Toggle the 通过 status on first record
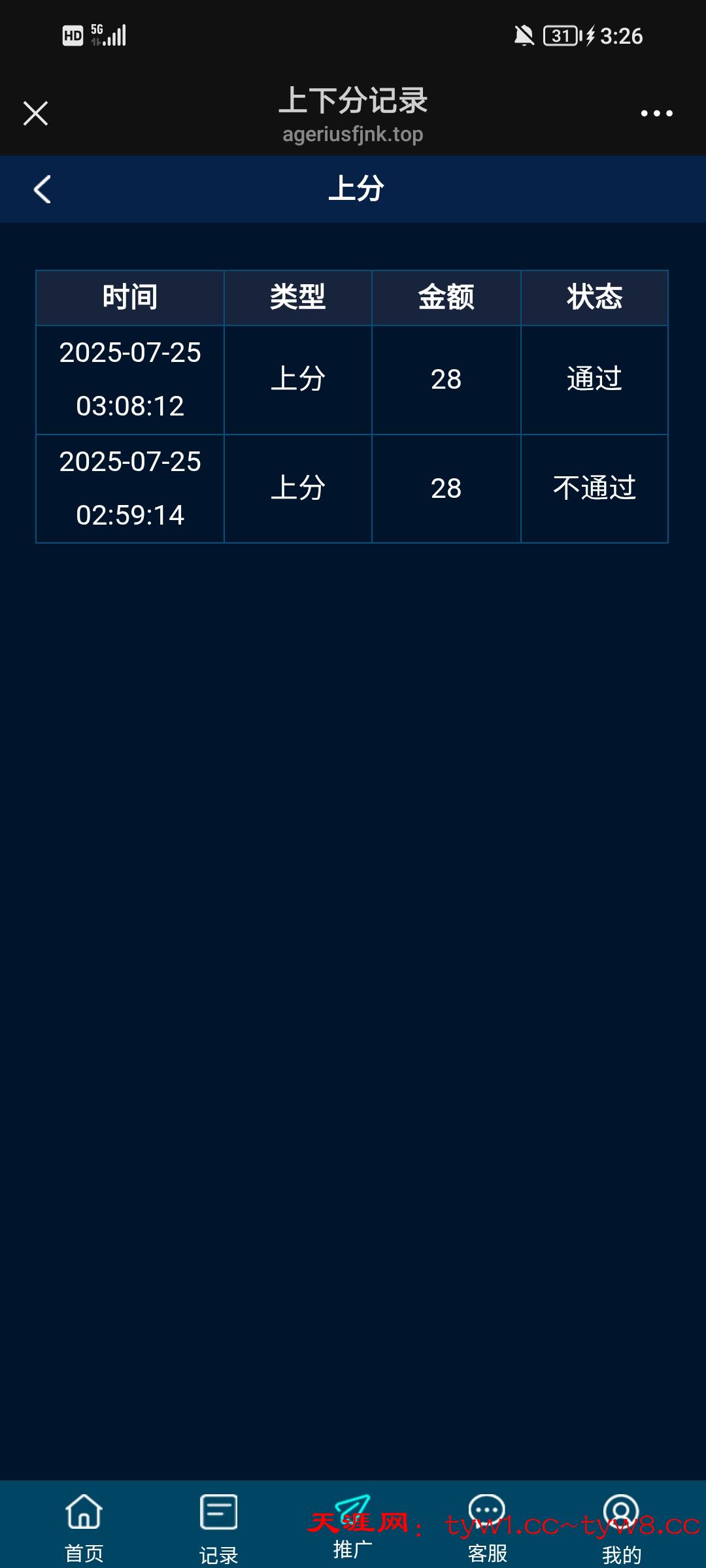The image size is (706, 1568). (594, 379)
